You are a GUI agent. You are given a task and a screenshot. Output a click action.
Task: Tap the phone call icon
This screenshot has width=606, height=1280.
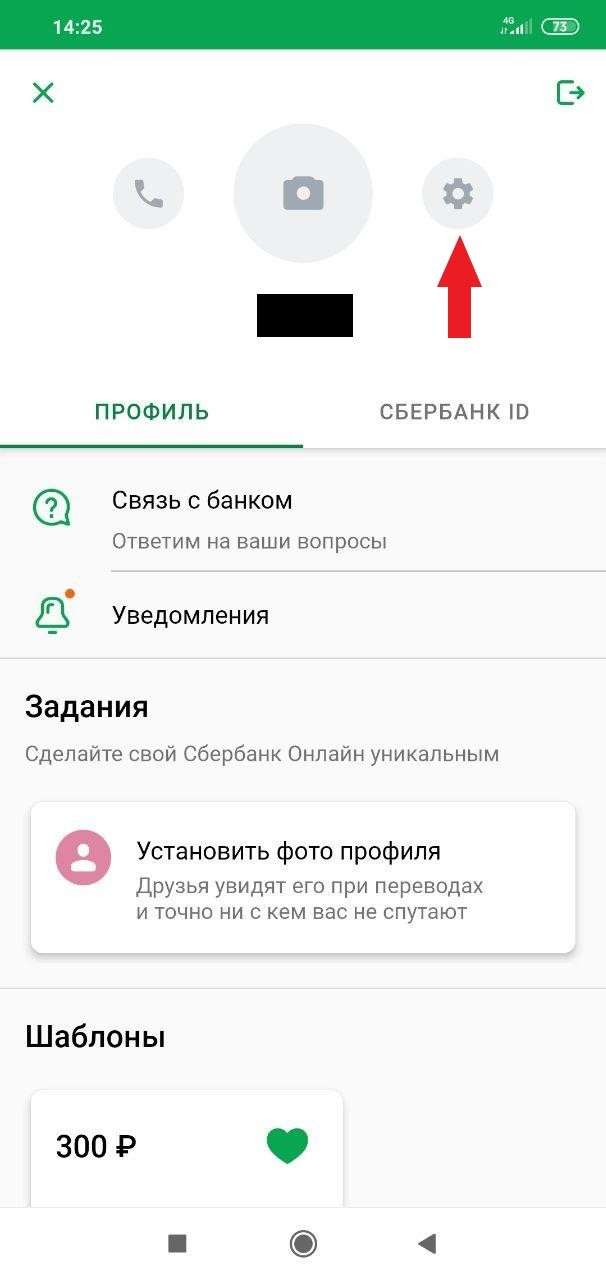coord(148,193)
